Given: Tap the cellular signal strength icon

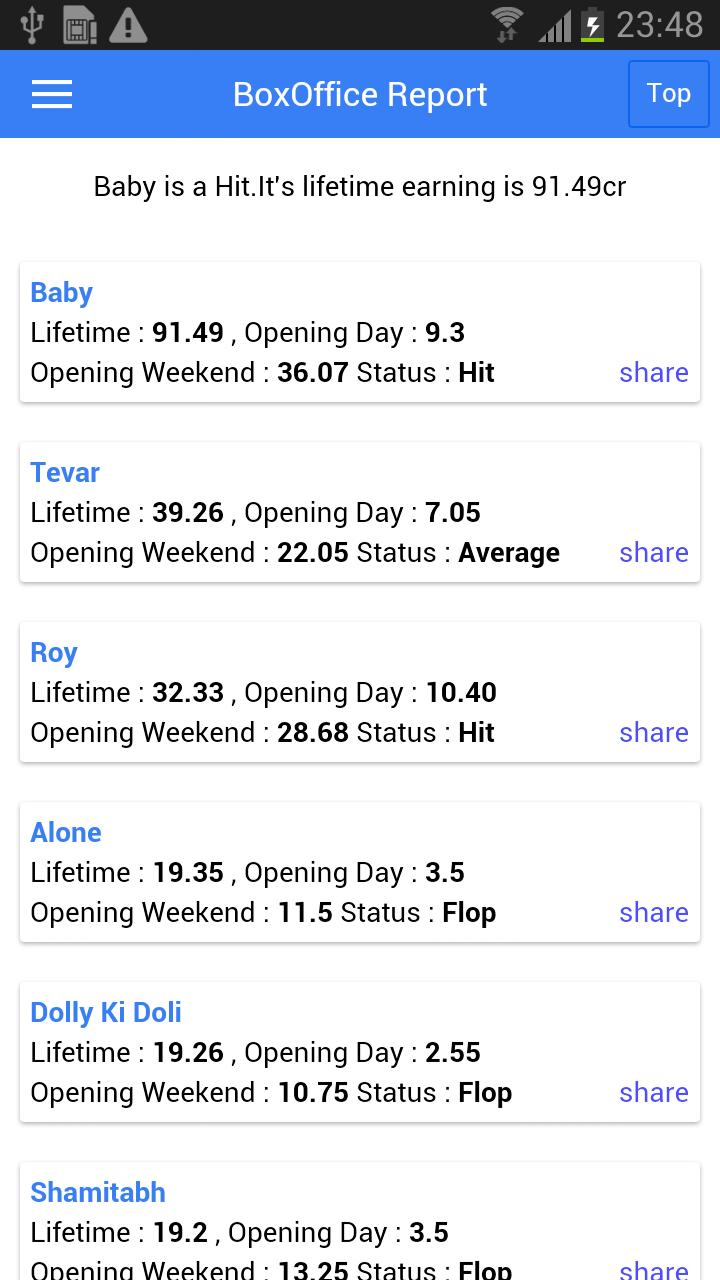Looking at the screenshot, I should pyautogui.click(x=557, y=25).
